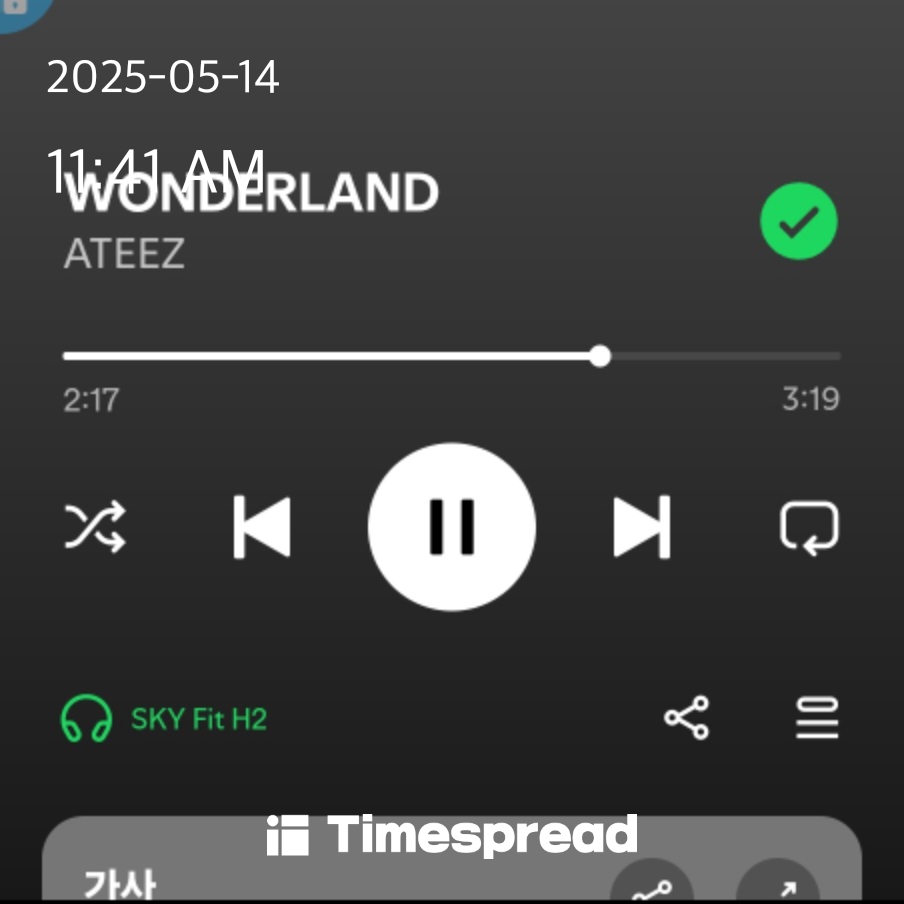The image size is (904, 904).
Task: Open SKY Fit H2 device picker
Action: click(165, 719)
